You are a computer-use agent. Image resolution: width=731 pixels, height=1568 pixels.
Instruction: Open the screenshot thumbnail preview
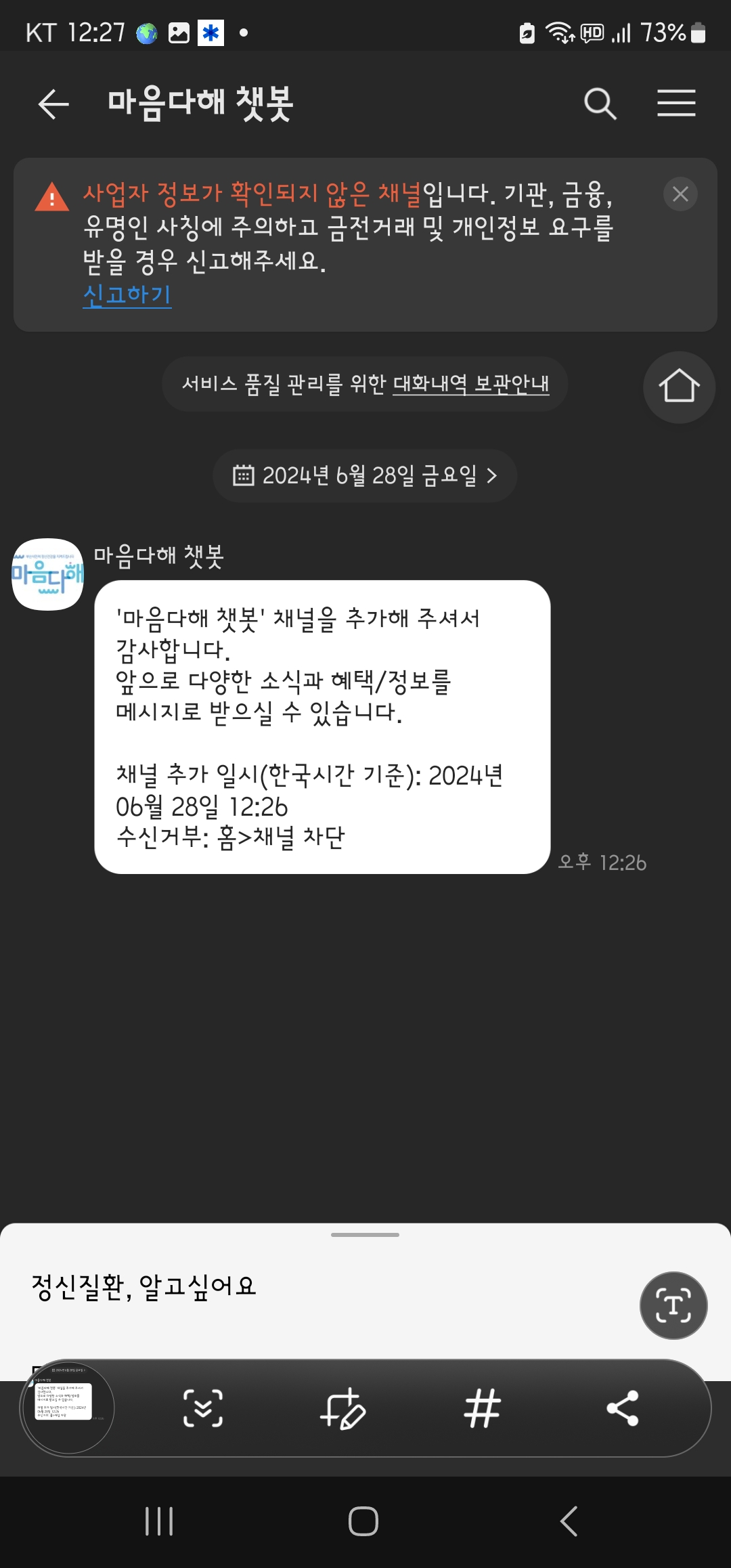tap(67, 1408)
